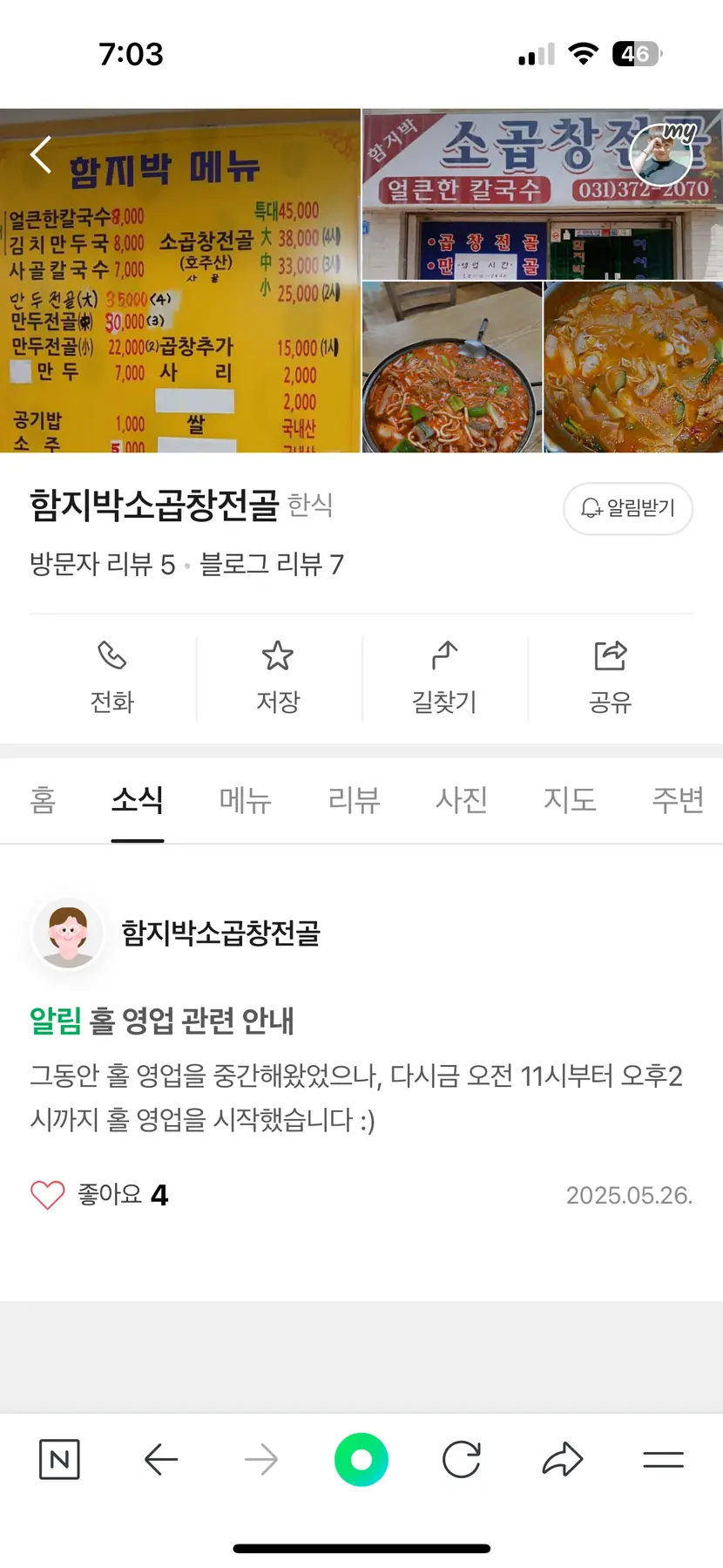Open the browser hamburger menu
This screenshot has width=723, height=1568.
[663, 1459]
